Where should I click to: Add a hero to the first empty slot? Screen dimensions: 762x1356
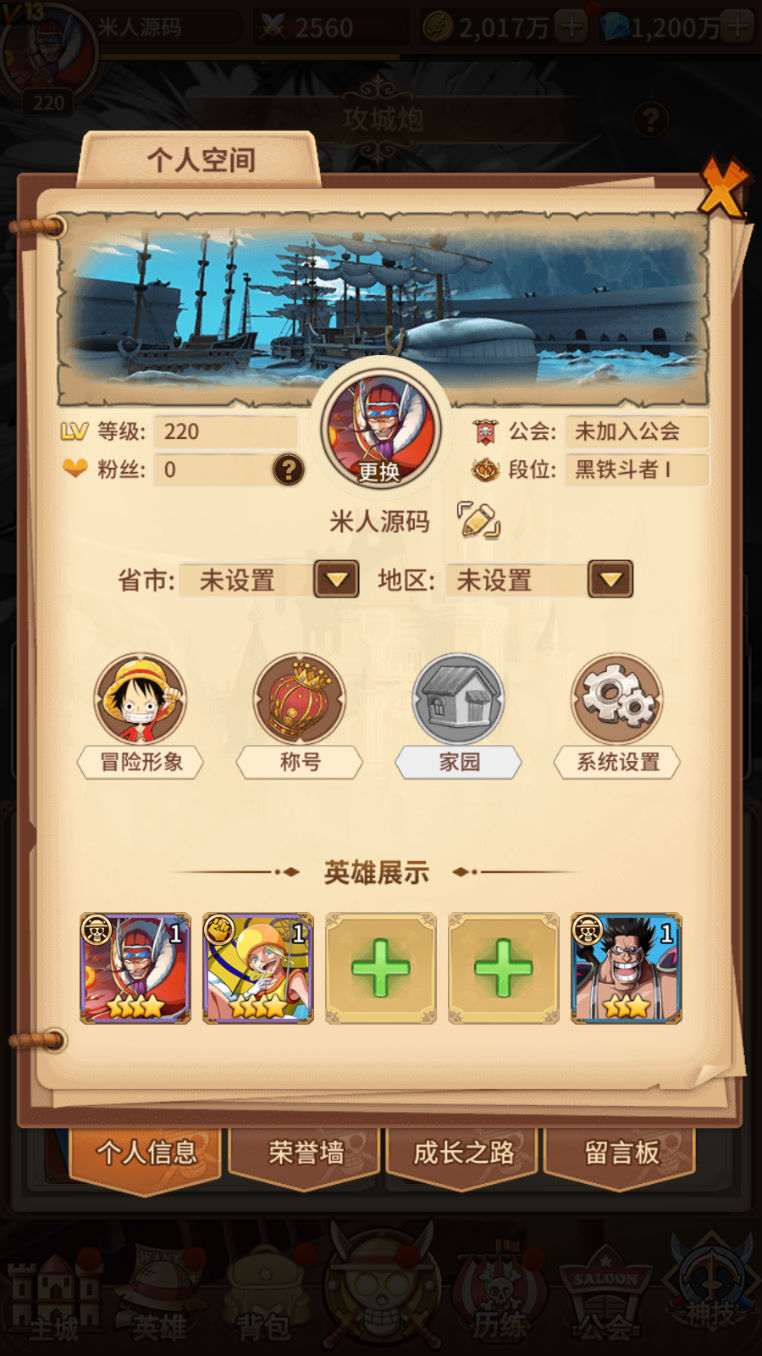pyautogui.click(x=381, y=967)
